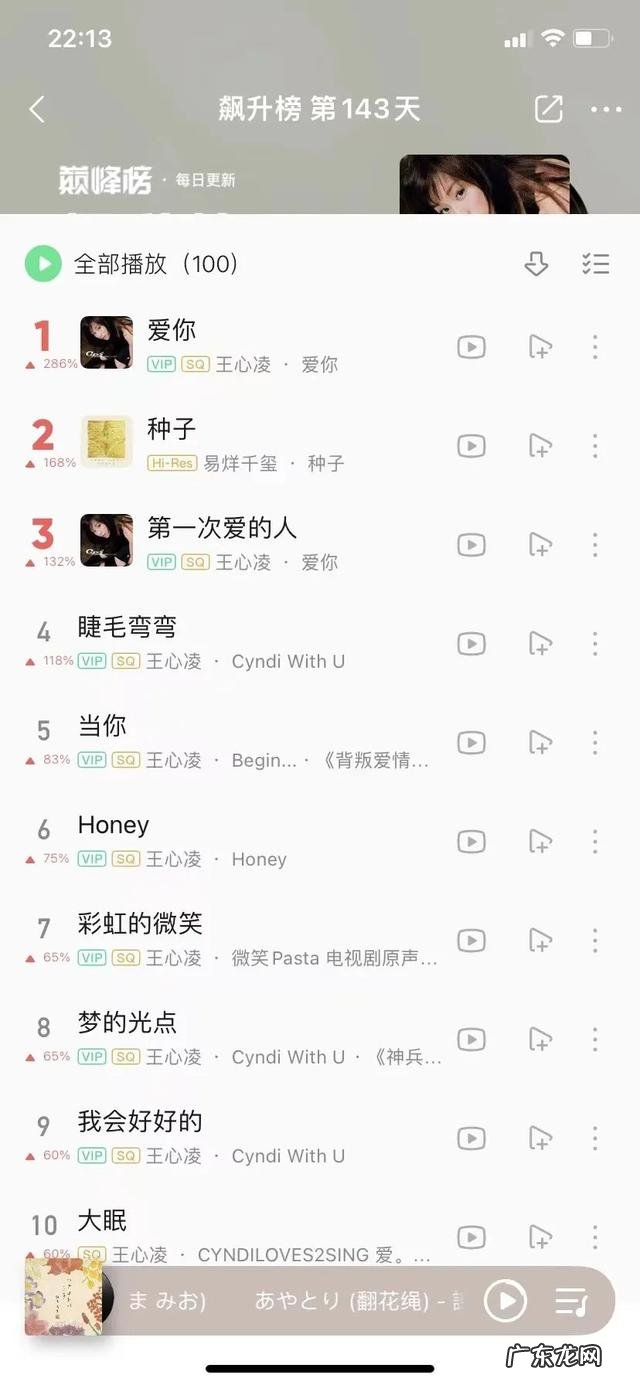Watch the video for 种子
This screenshot has height=1385, width=640.
click(471, 446)
